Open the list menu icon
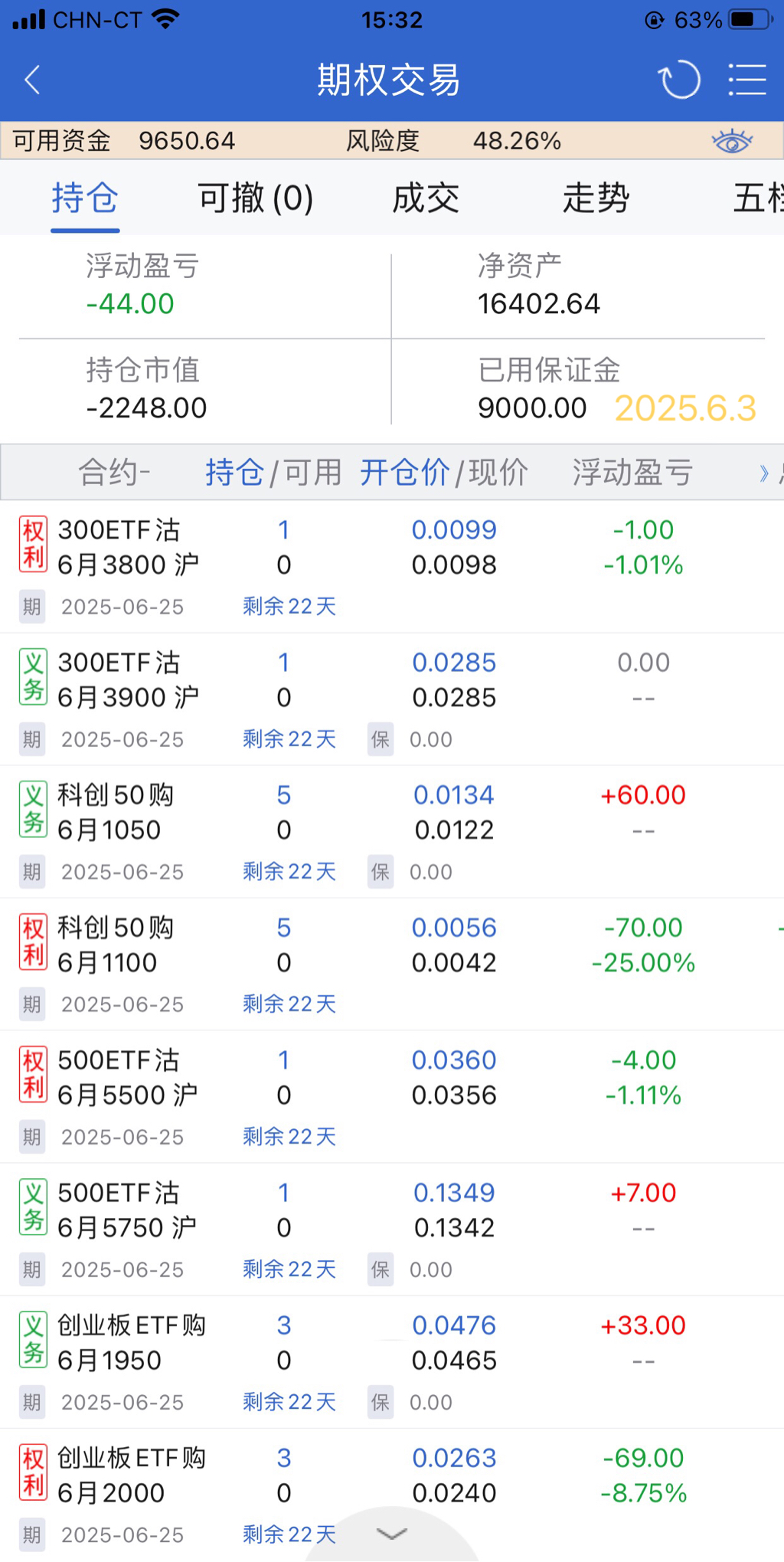Screen dimensions: 784x1562 tap(746, 80)
